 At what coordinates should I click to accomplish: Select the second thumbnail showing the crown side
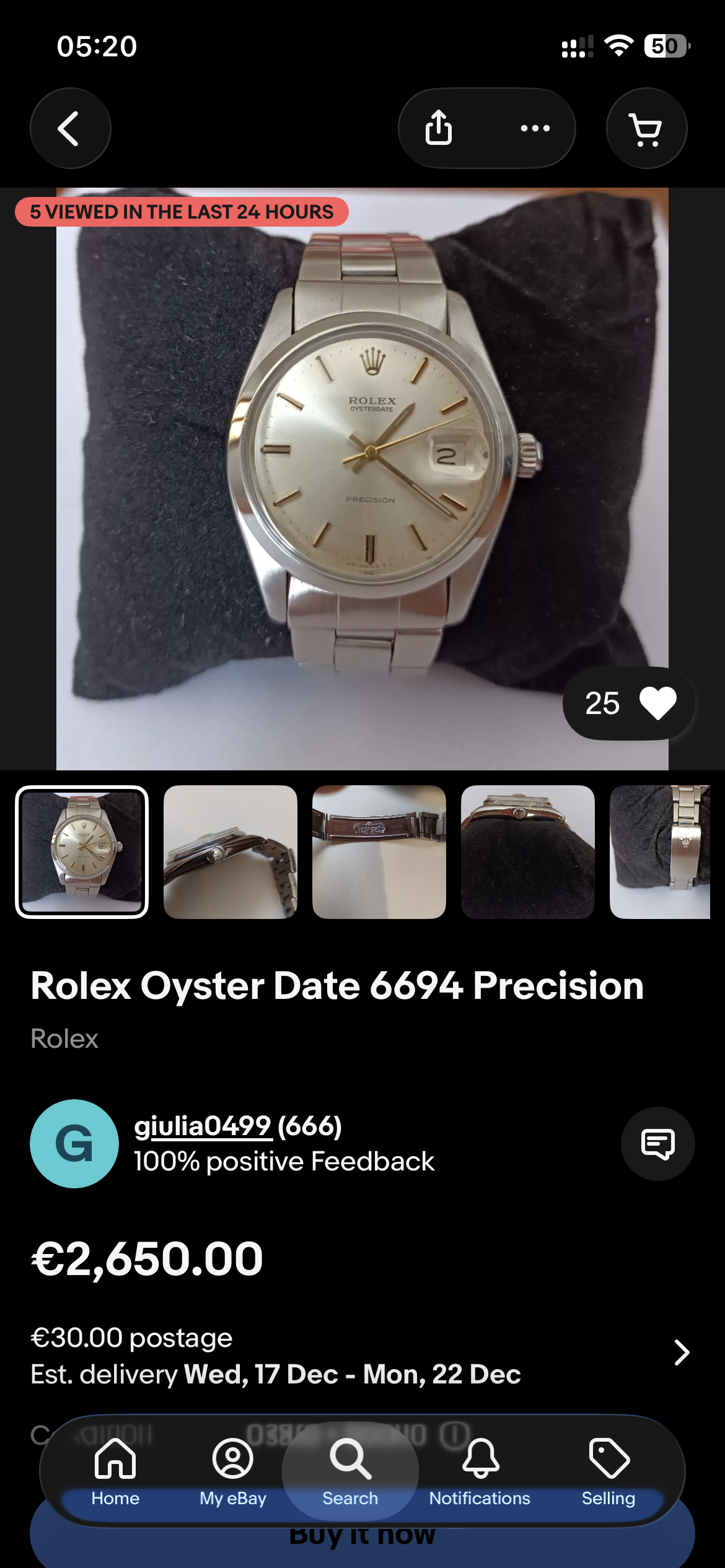click(231, 852)
